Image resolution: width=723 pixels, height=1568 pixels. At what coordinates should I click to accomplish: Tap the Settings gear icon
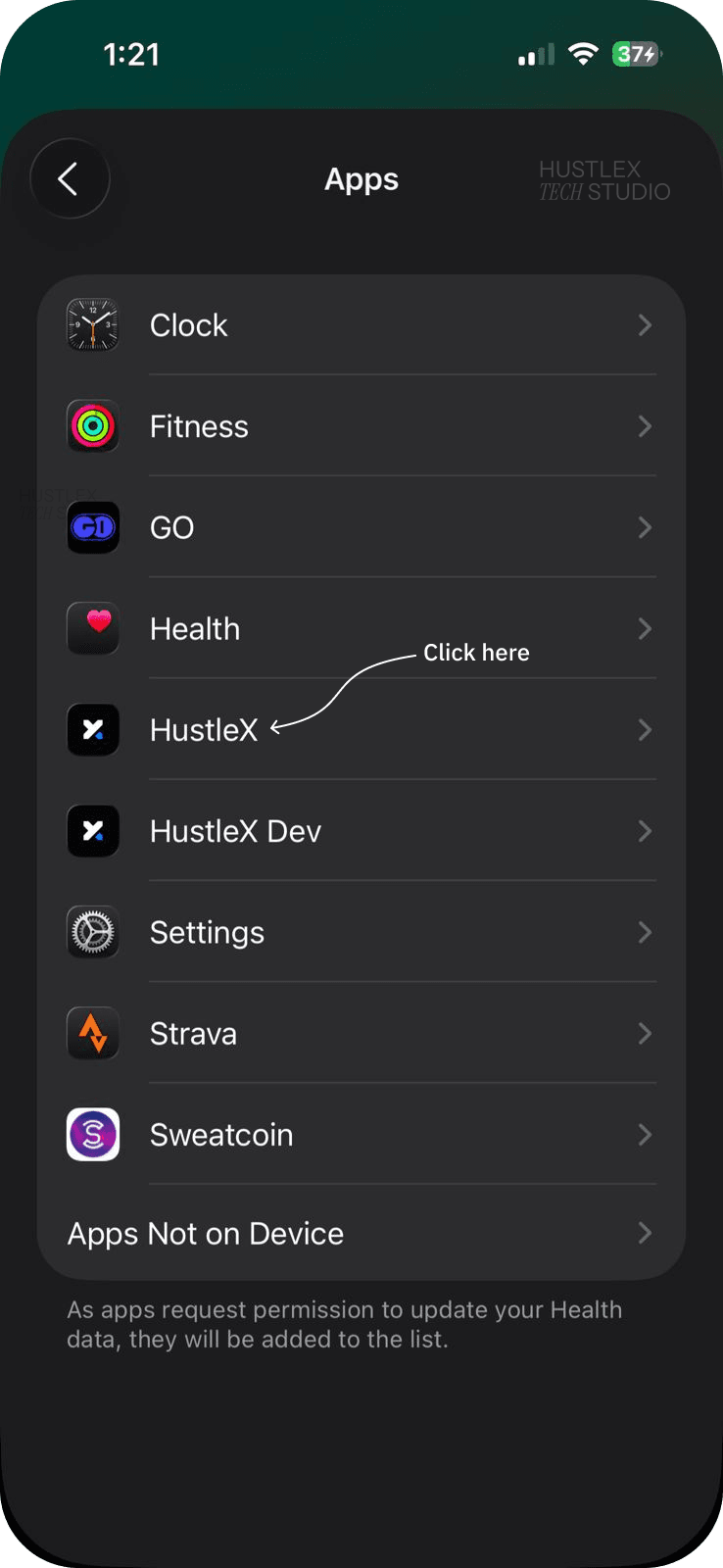point(92,932)
